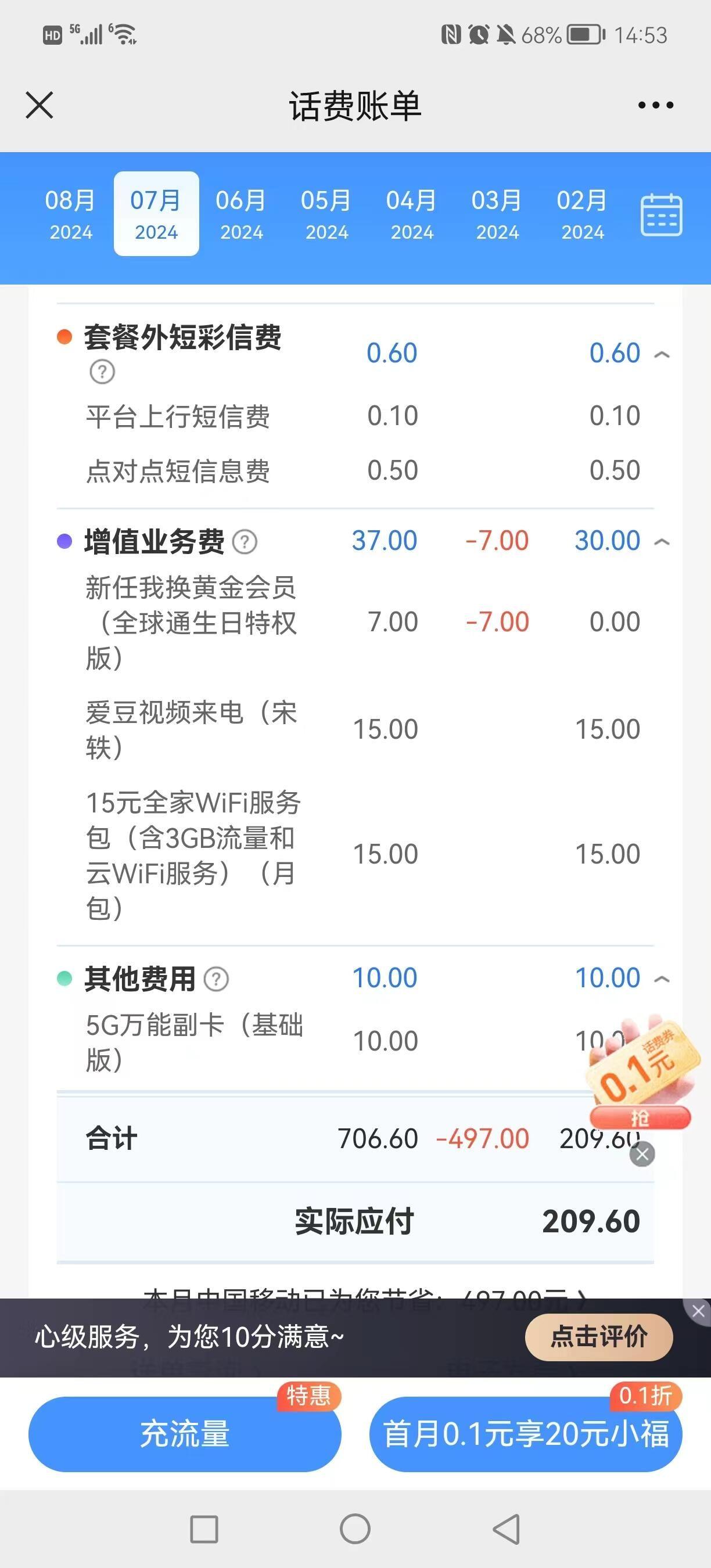Show help for 增值业务费

tap(245, 542)
